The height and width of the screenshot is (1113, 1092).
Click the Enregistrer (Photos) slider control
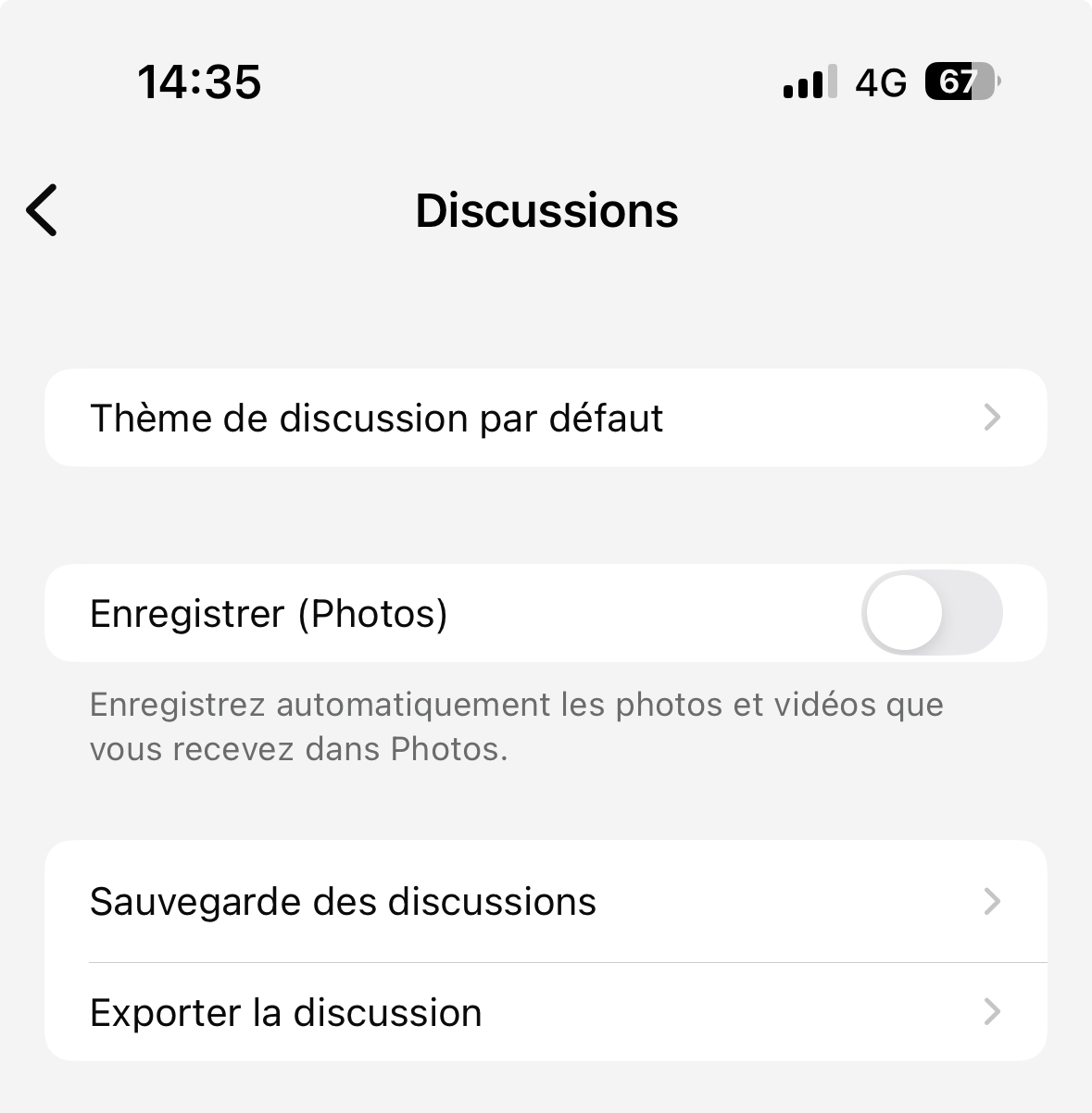(932, 613)
